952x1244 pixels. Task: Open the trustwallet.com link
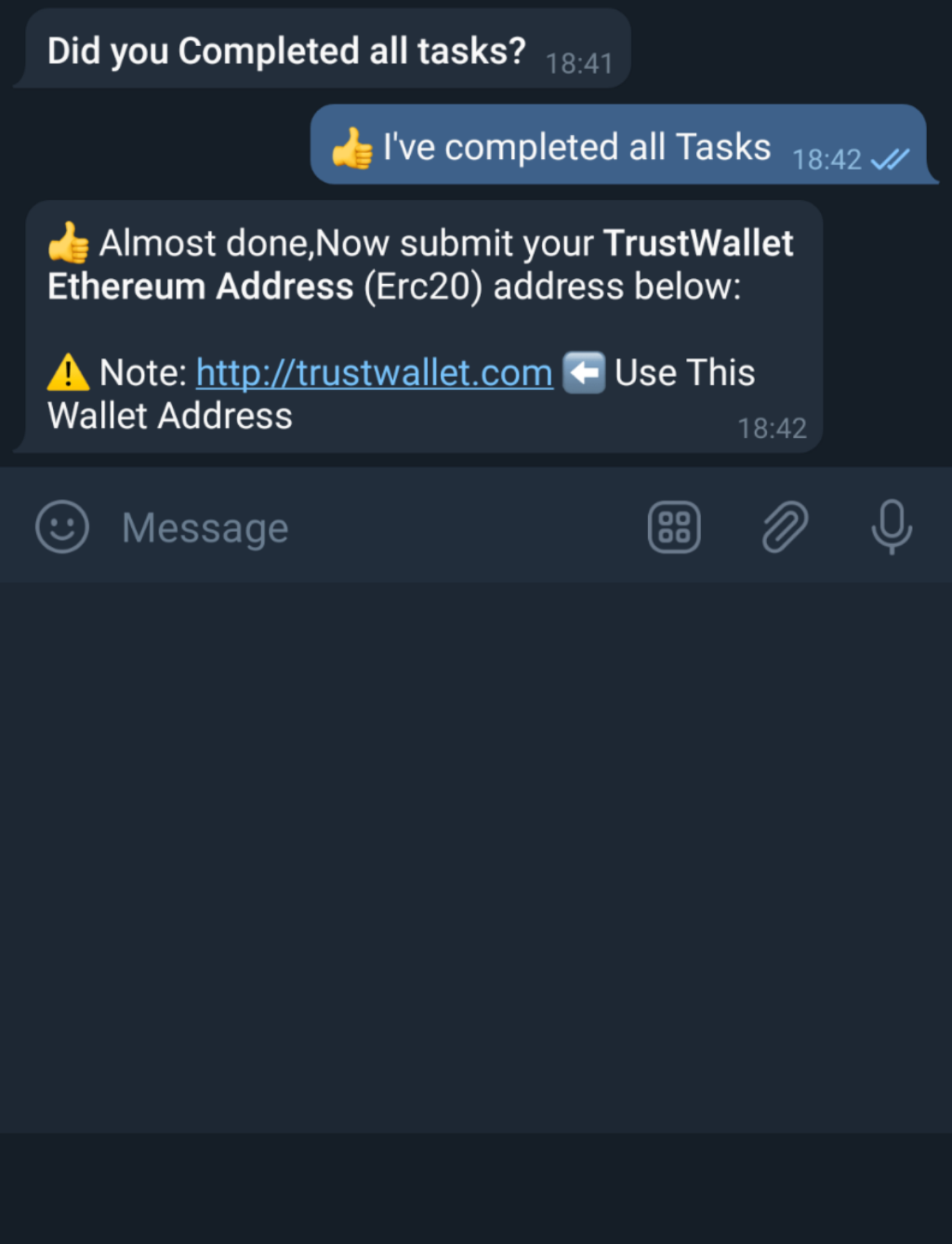[x=374, y=372]
